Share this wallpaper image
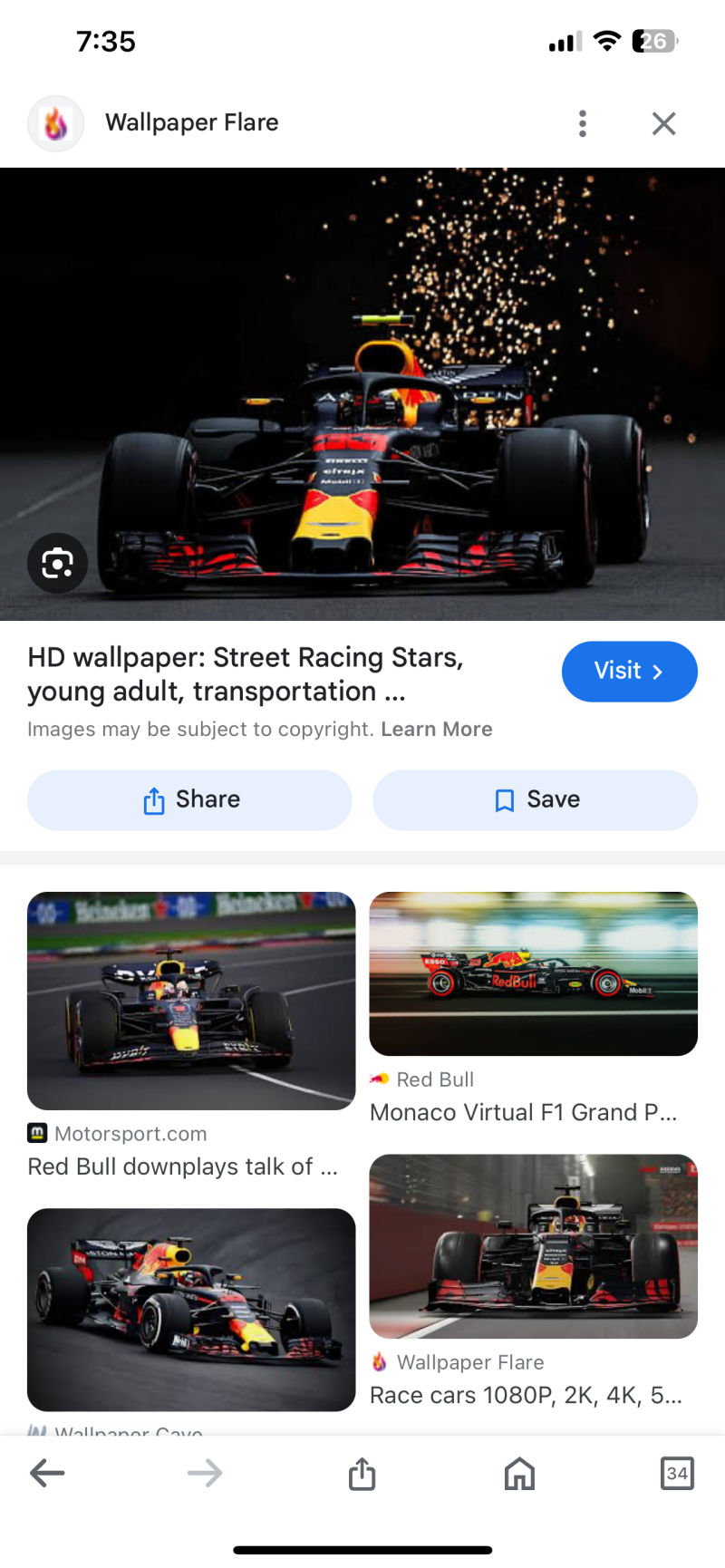The image size is (725, 1568). (189, 799)
